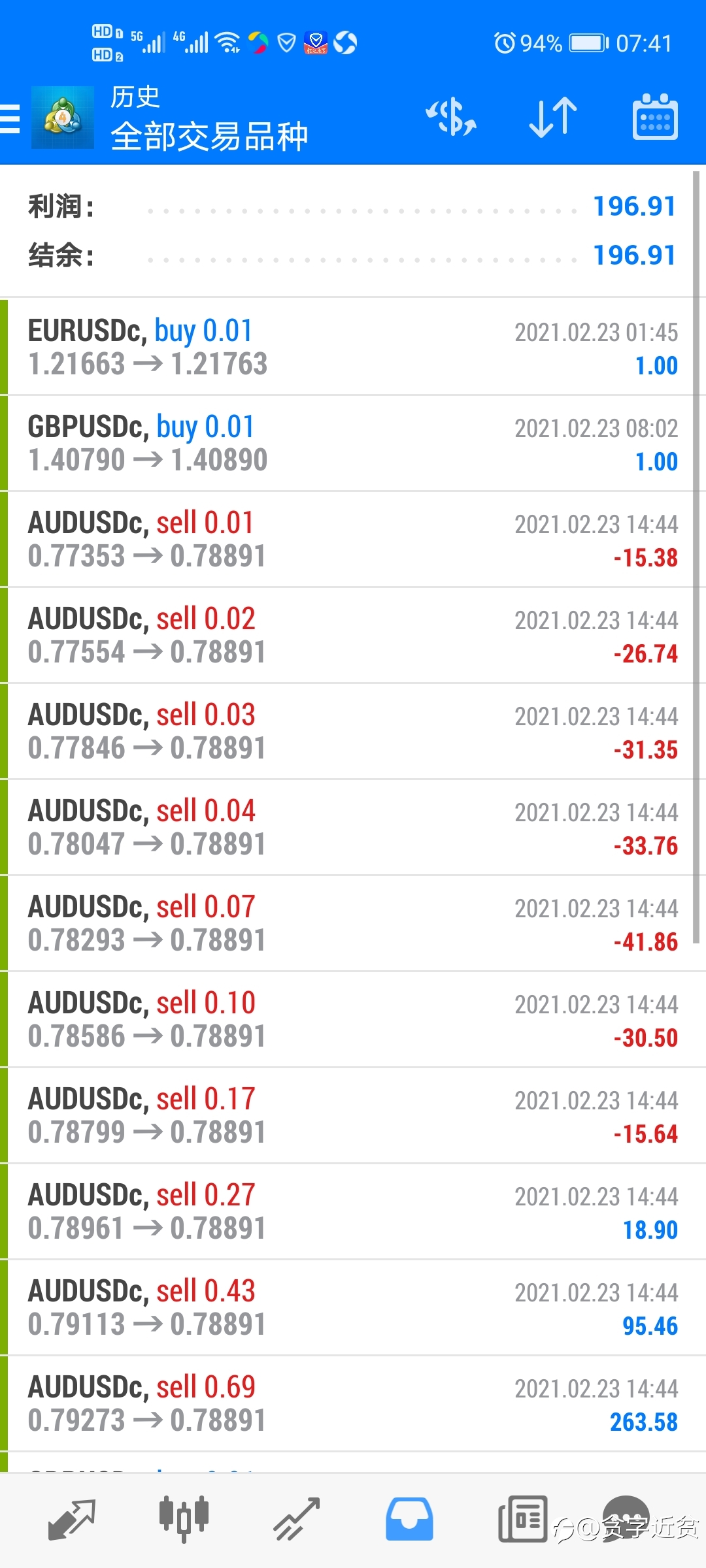Open the hamburger drawer menu
This screenshot has width=706, height=1568.
coord(10,118)
